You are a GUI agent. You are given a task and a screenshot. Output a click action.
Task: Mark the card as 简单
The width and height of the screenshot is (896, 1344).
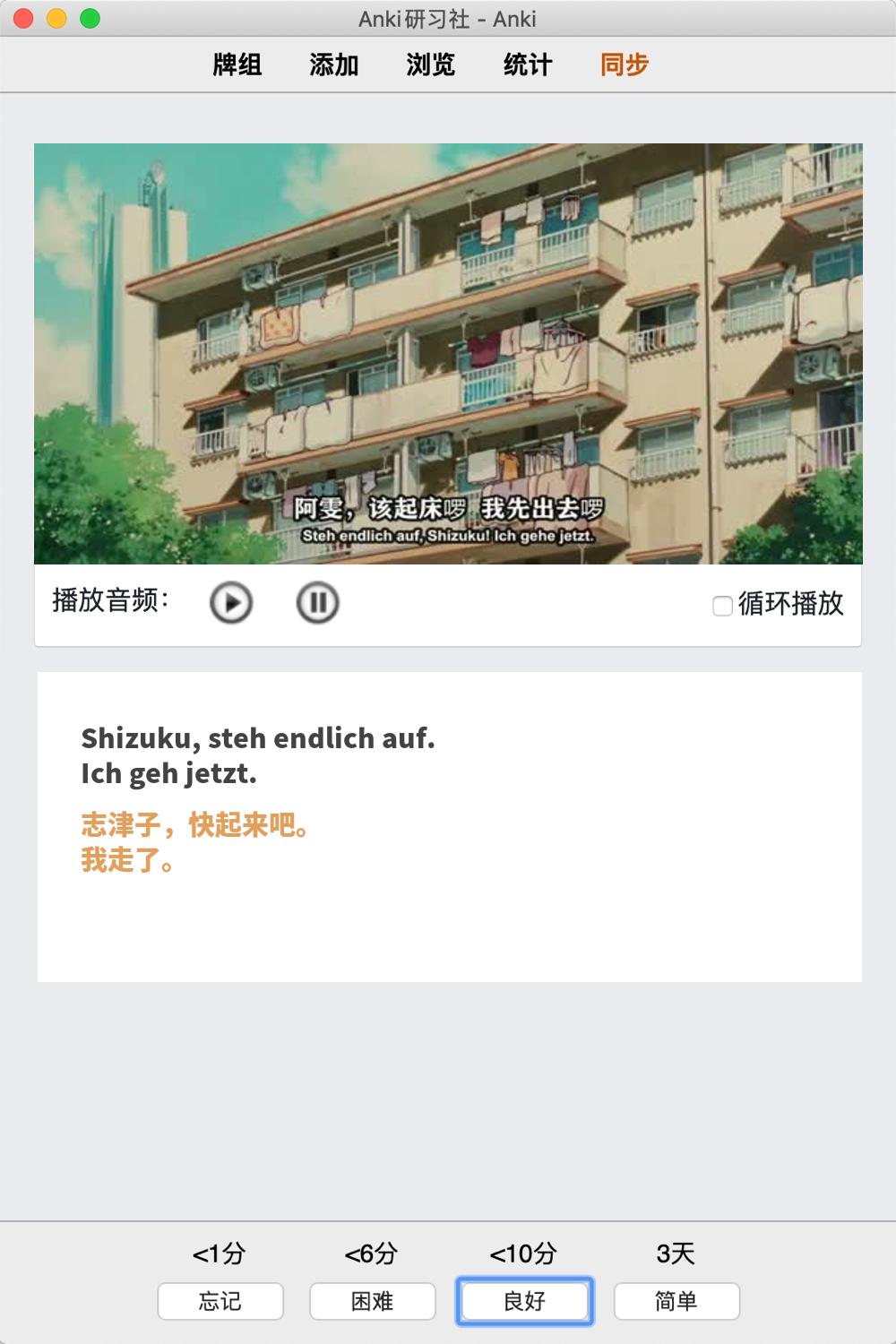676,1301
